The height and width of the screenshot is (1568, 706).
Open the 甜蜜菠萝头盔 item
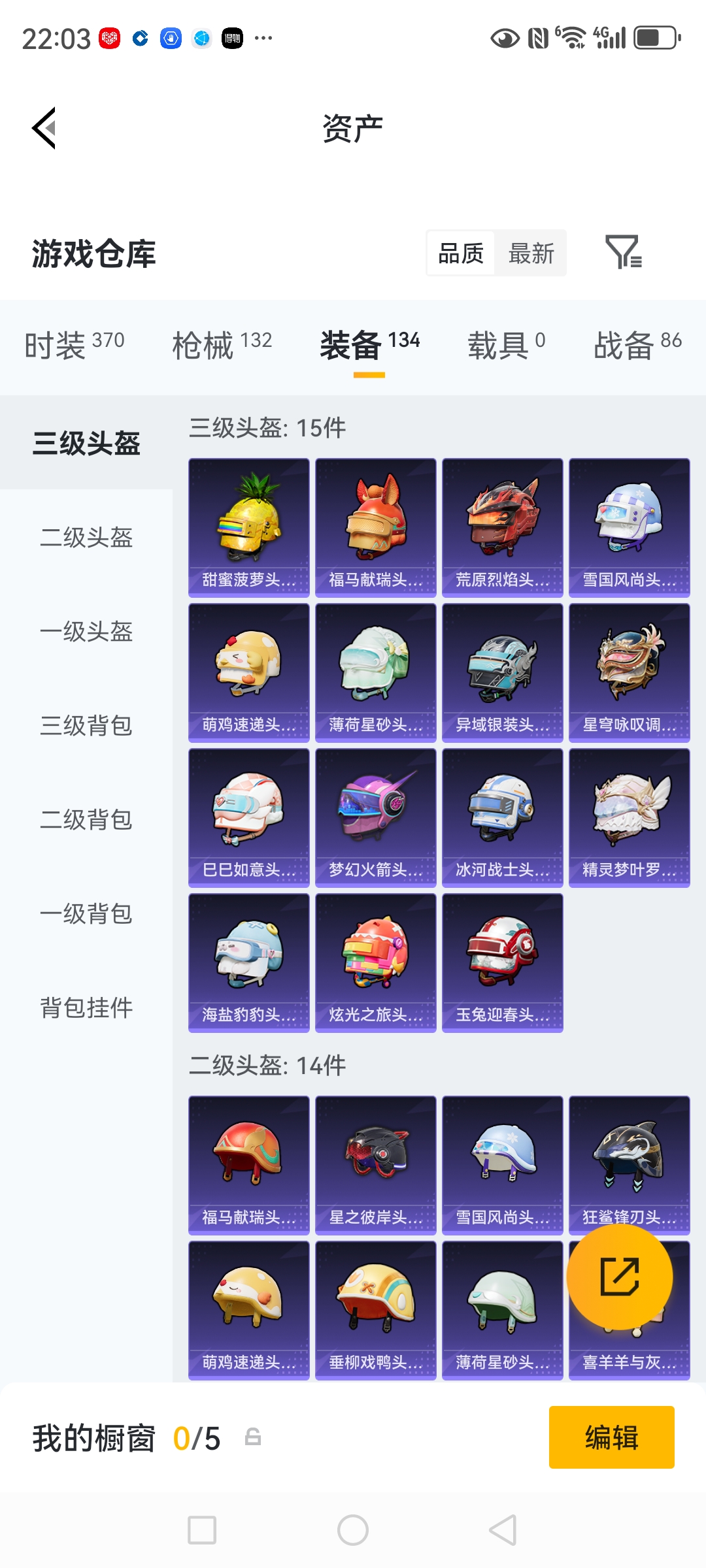tap(248, 527)
